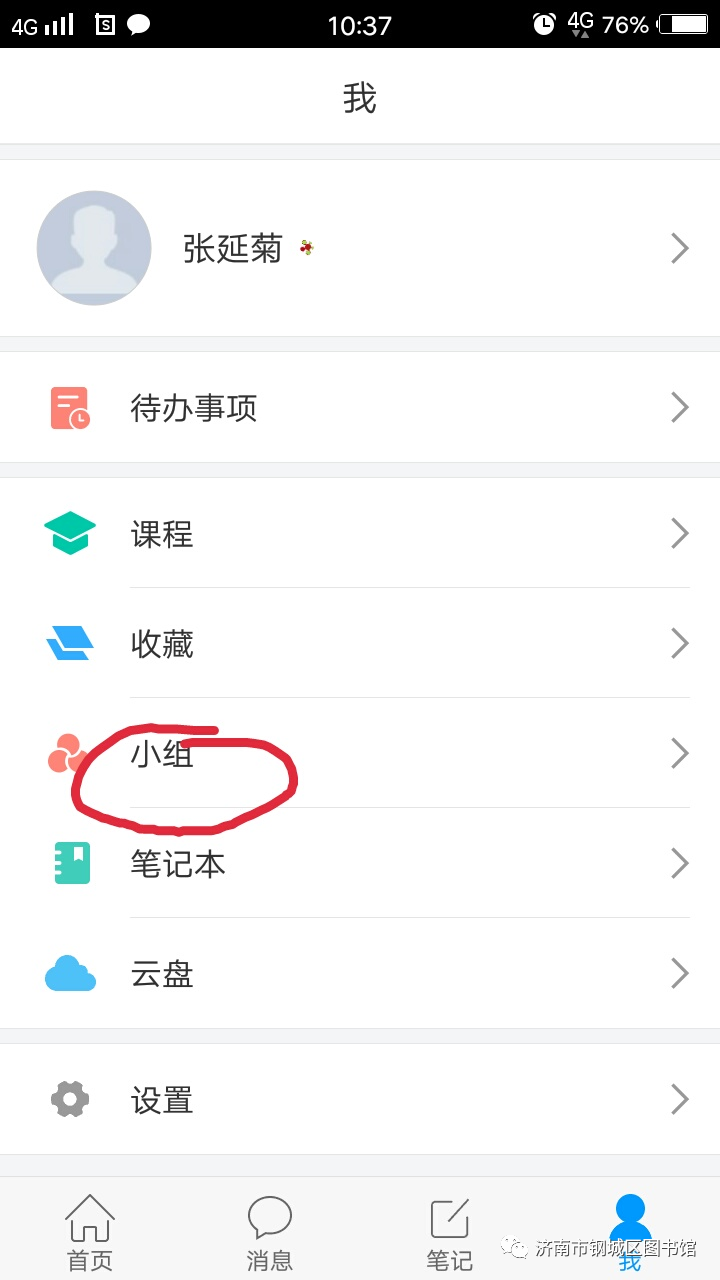Switch to the 笔记 notes tab
Viewport: 720px width, 1280px height.
450,1232
